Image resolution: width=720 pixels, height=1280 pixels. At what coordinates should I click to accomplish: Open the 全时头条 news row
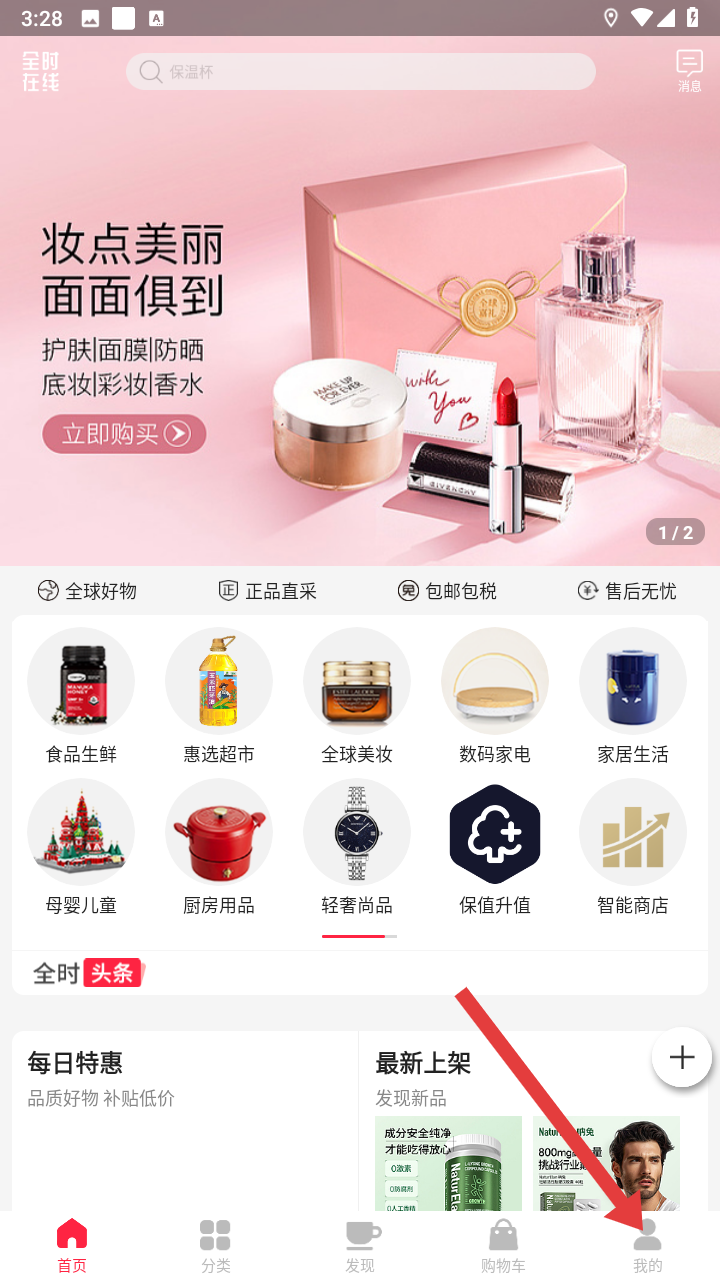(360, 973)
